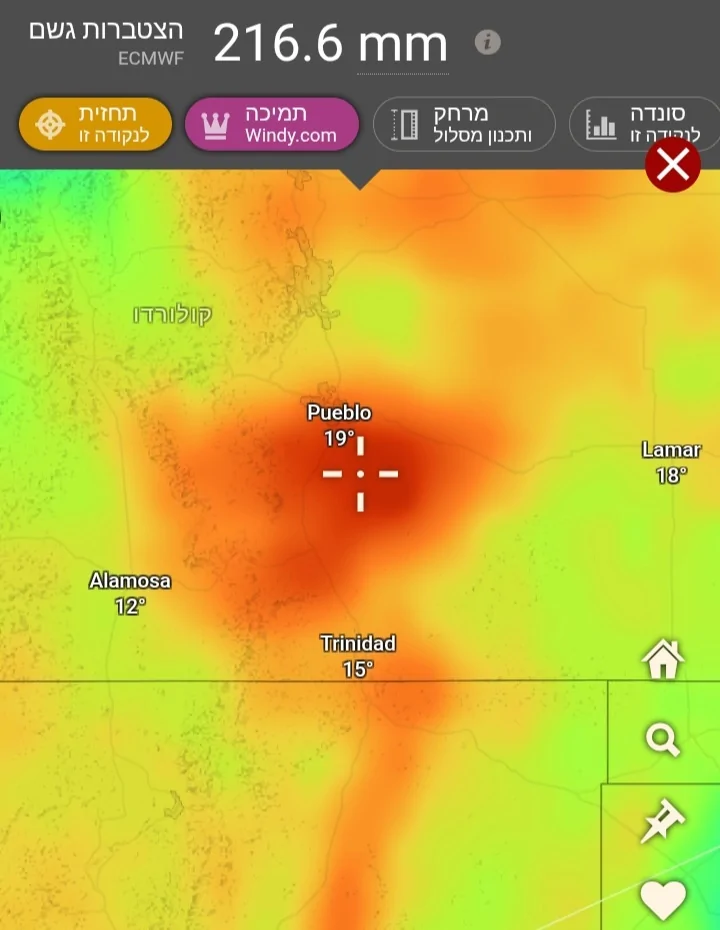
Task: Open the search magnifier icon
Action: tap(662, 740)
